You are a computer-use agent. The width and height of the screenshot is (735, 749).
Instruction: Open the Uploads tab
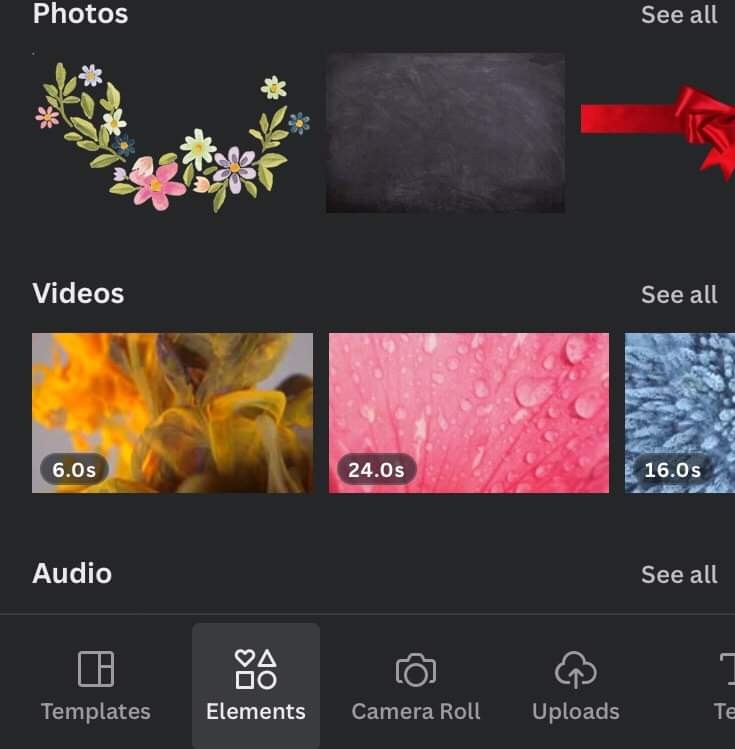576,686
